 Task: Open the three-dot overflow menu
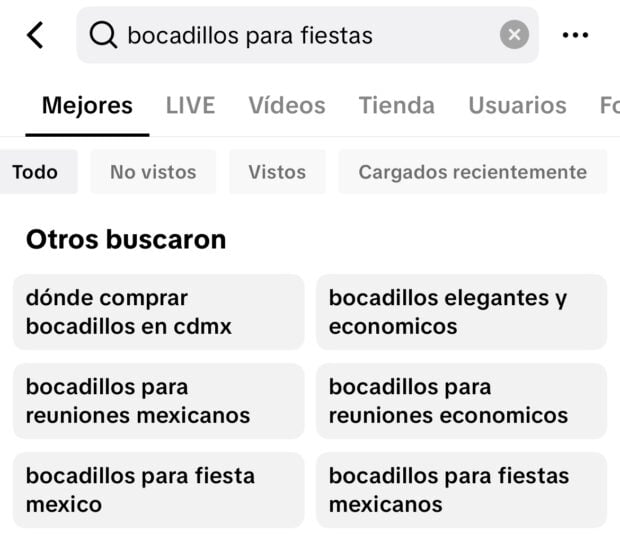[x=575, y=36]
